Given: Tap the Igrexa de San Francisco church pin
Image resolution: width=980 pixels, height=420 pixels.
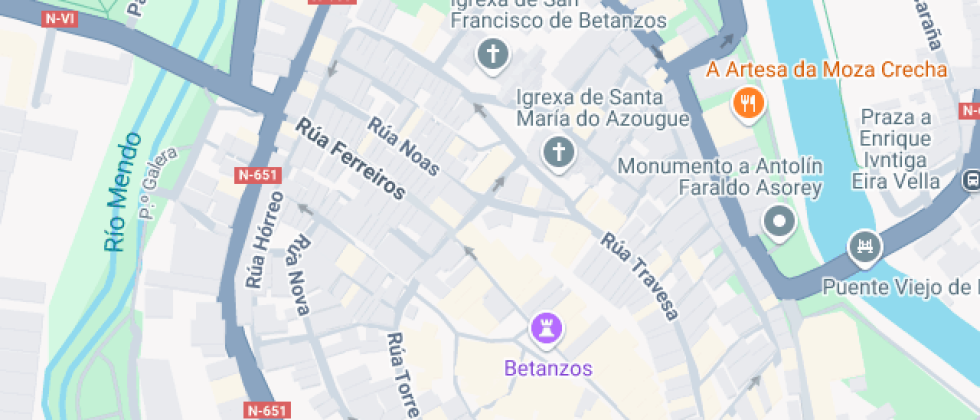Looking at the screenshot, I should click(491, 53).
